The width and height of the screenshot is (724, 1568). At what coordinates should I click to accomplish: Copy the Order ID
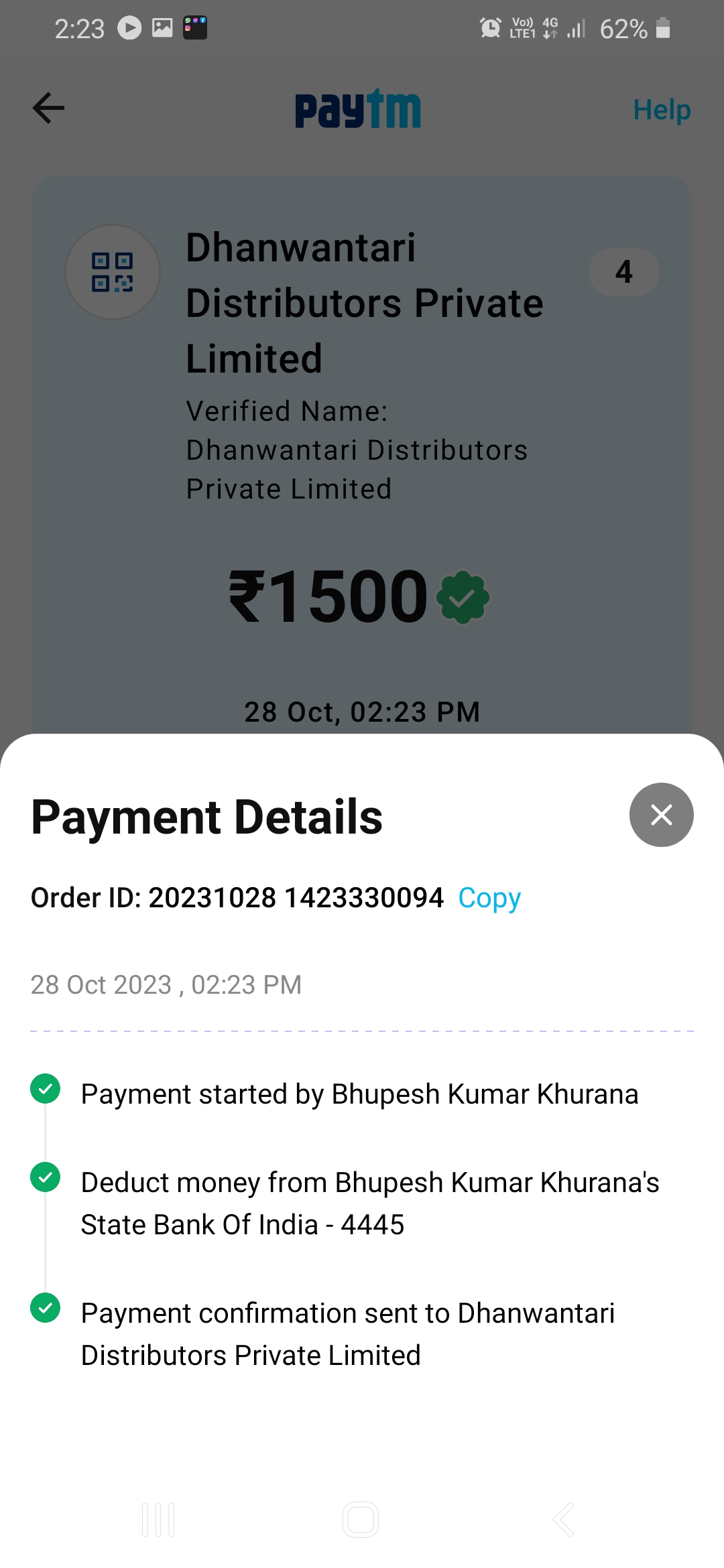489,898
